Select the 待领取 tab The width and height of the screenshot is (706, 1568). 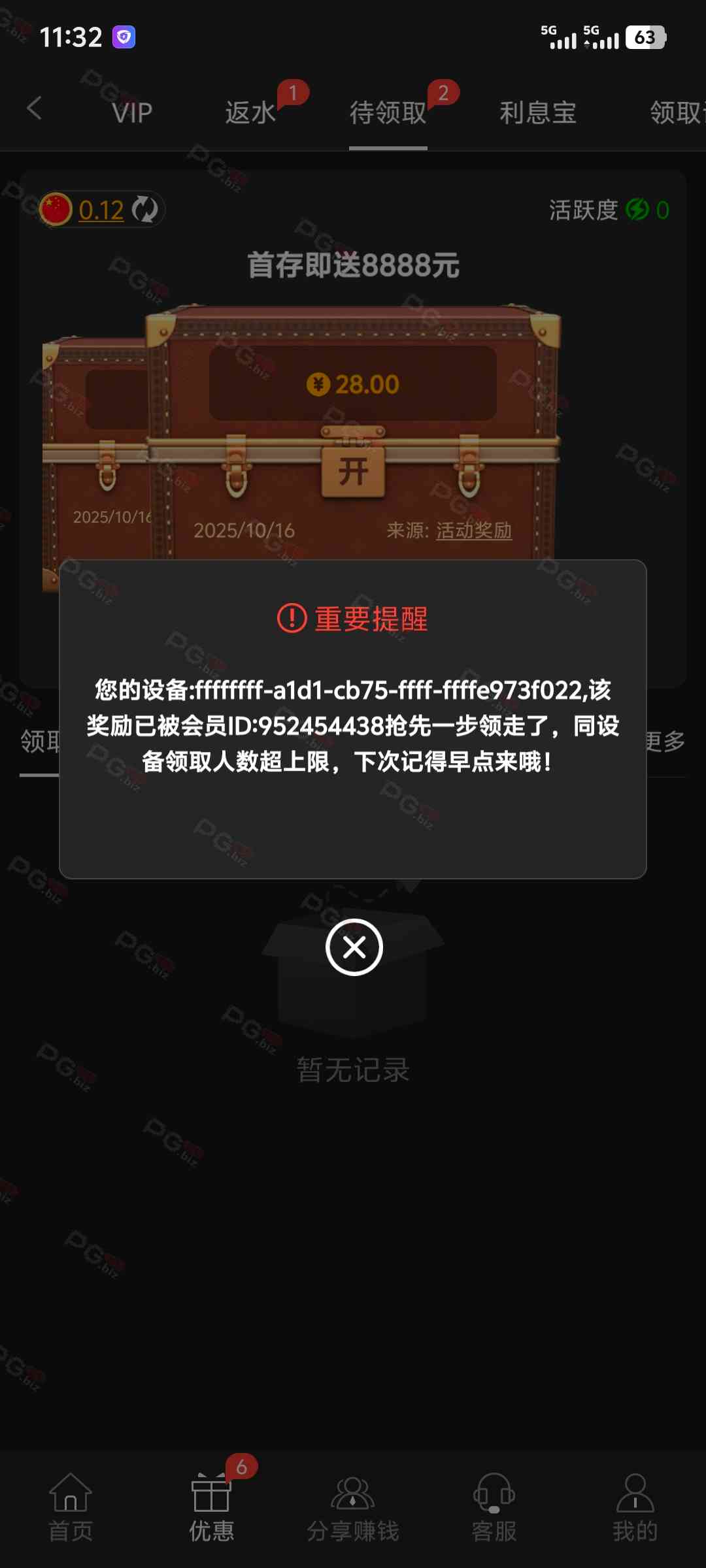pos(388,113)
